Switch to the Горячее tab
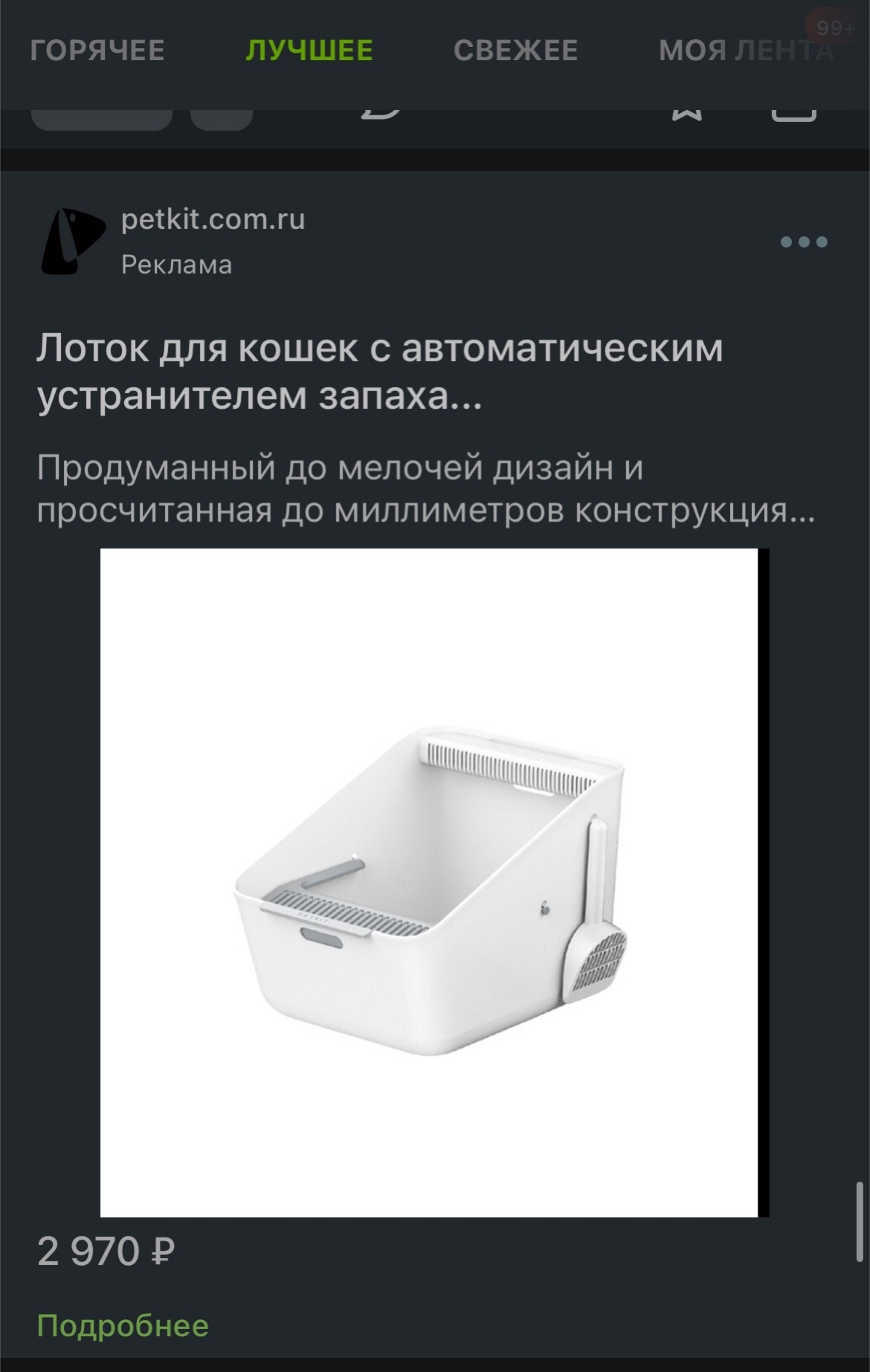This screenshot has width=870, height=1372. 97,51
